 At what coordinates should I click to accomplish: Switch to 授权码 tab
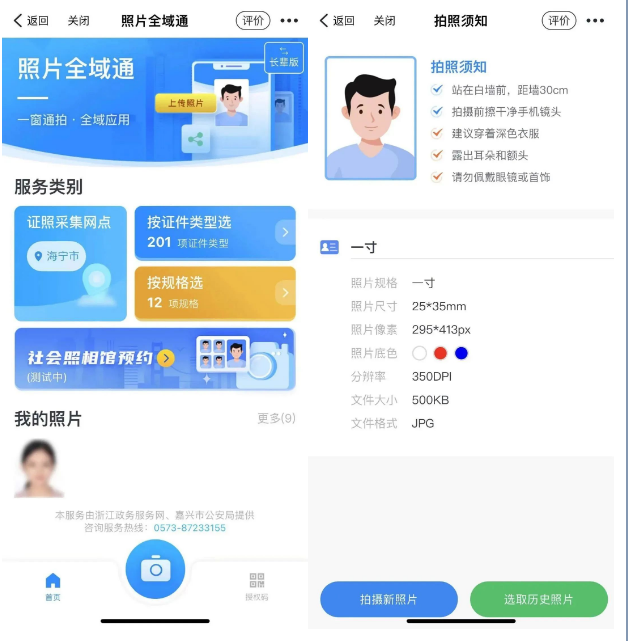tap(257, 586)
